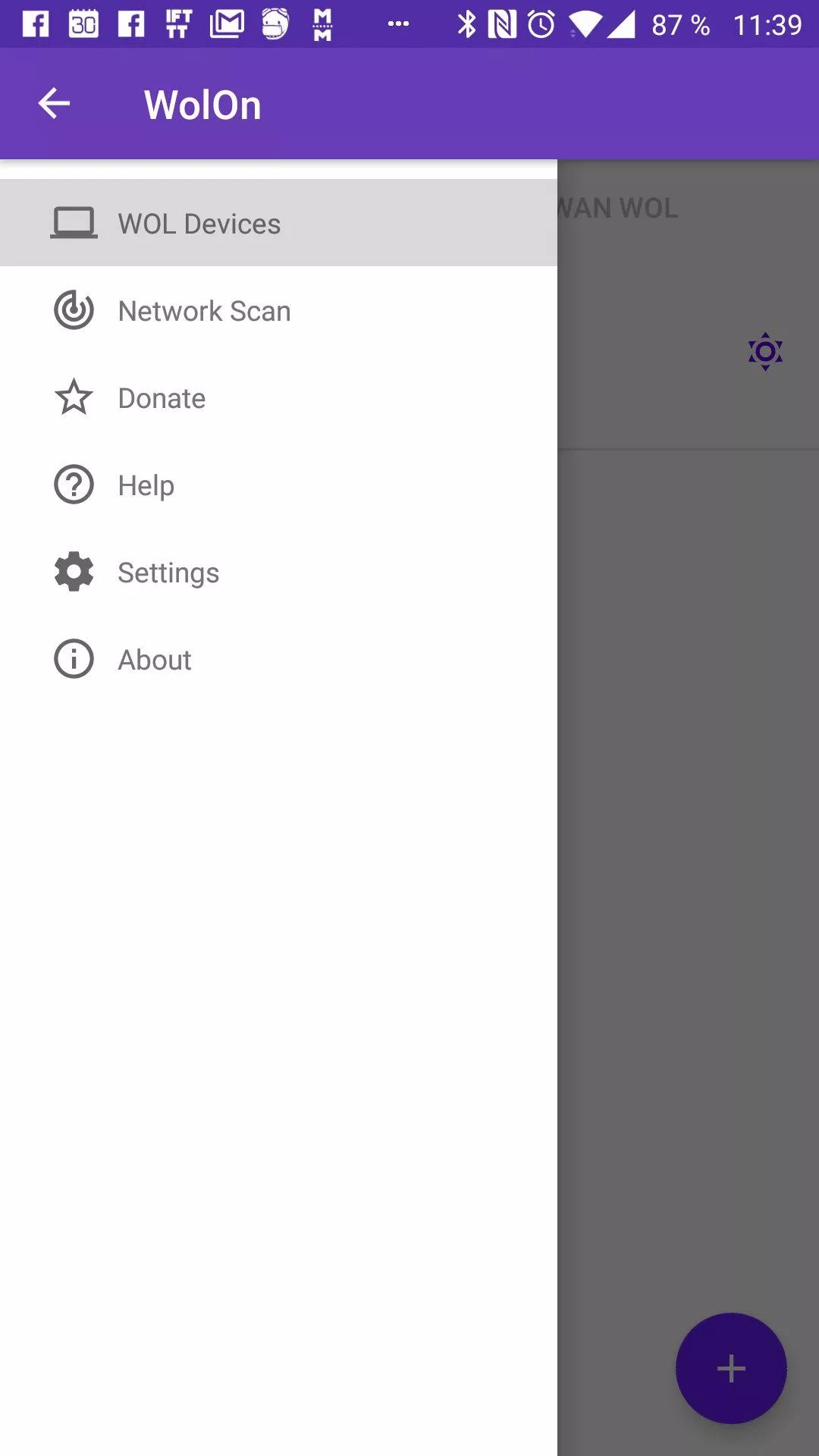Open the Help page
Screen dimensions: 819x1456
(x=278, y=485)
